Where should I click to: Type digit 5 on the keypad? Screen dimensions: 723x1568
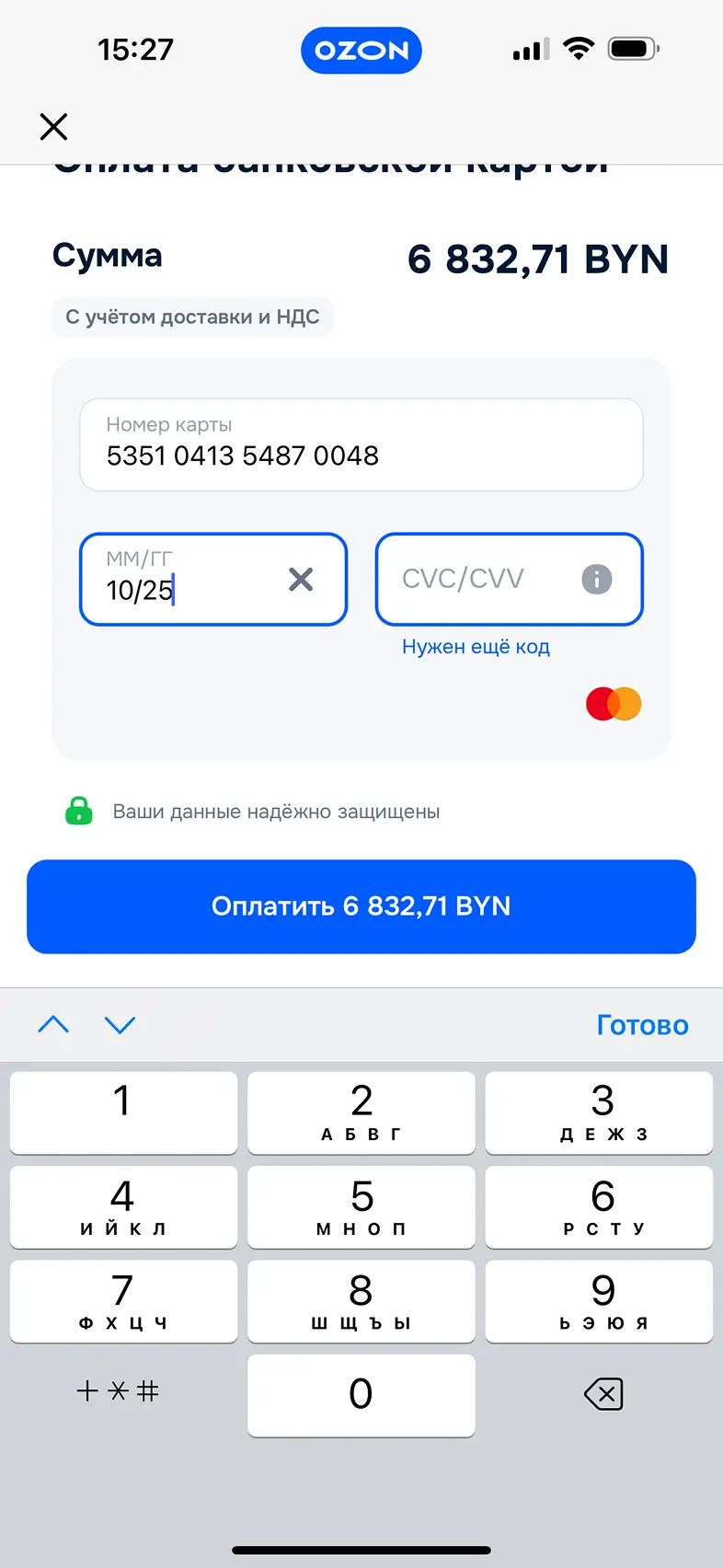pos(361,1206)
